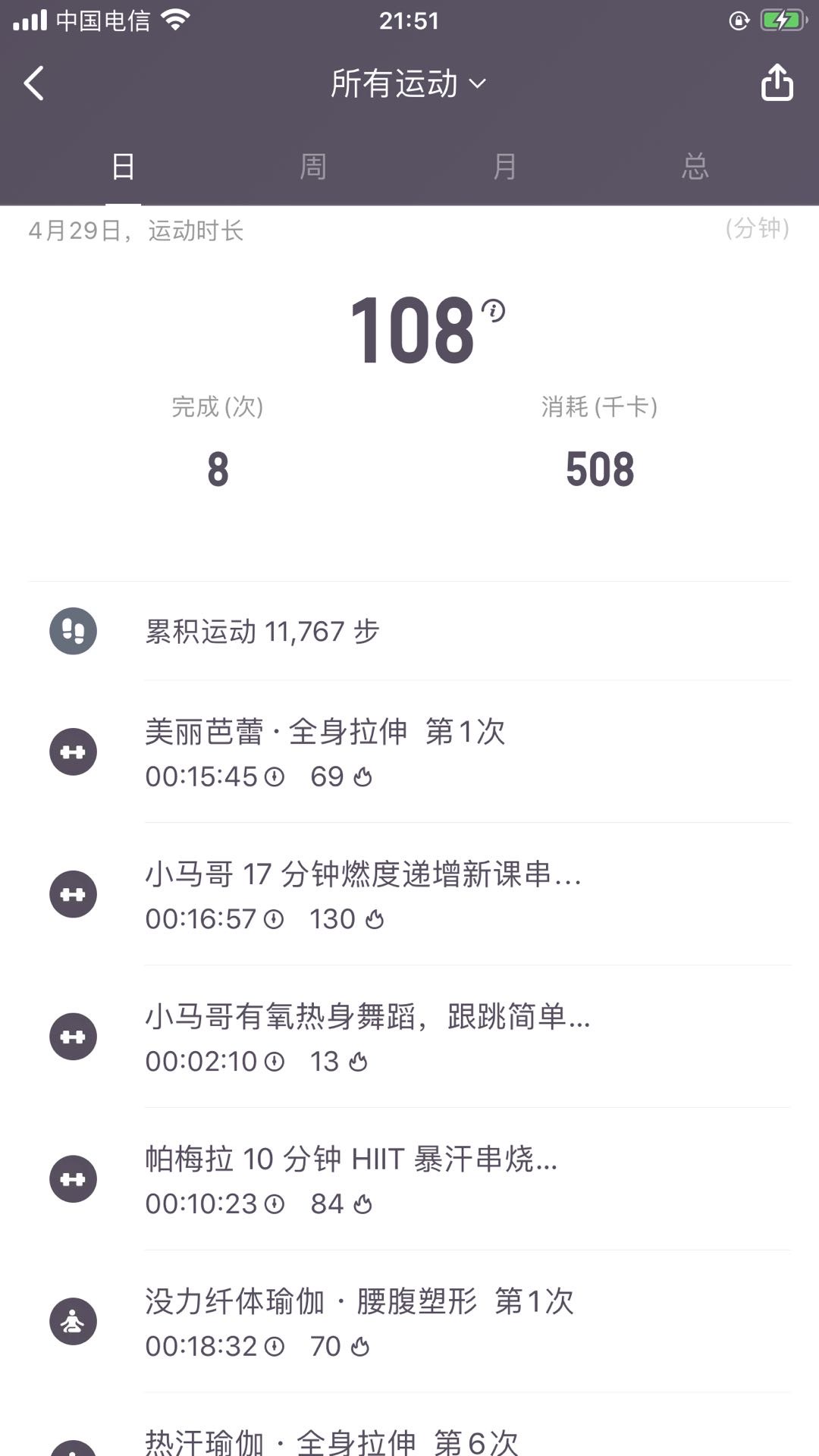Share this workout summary

click(777, 83)
